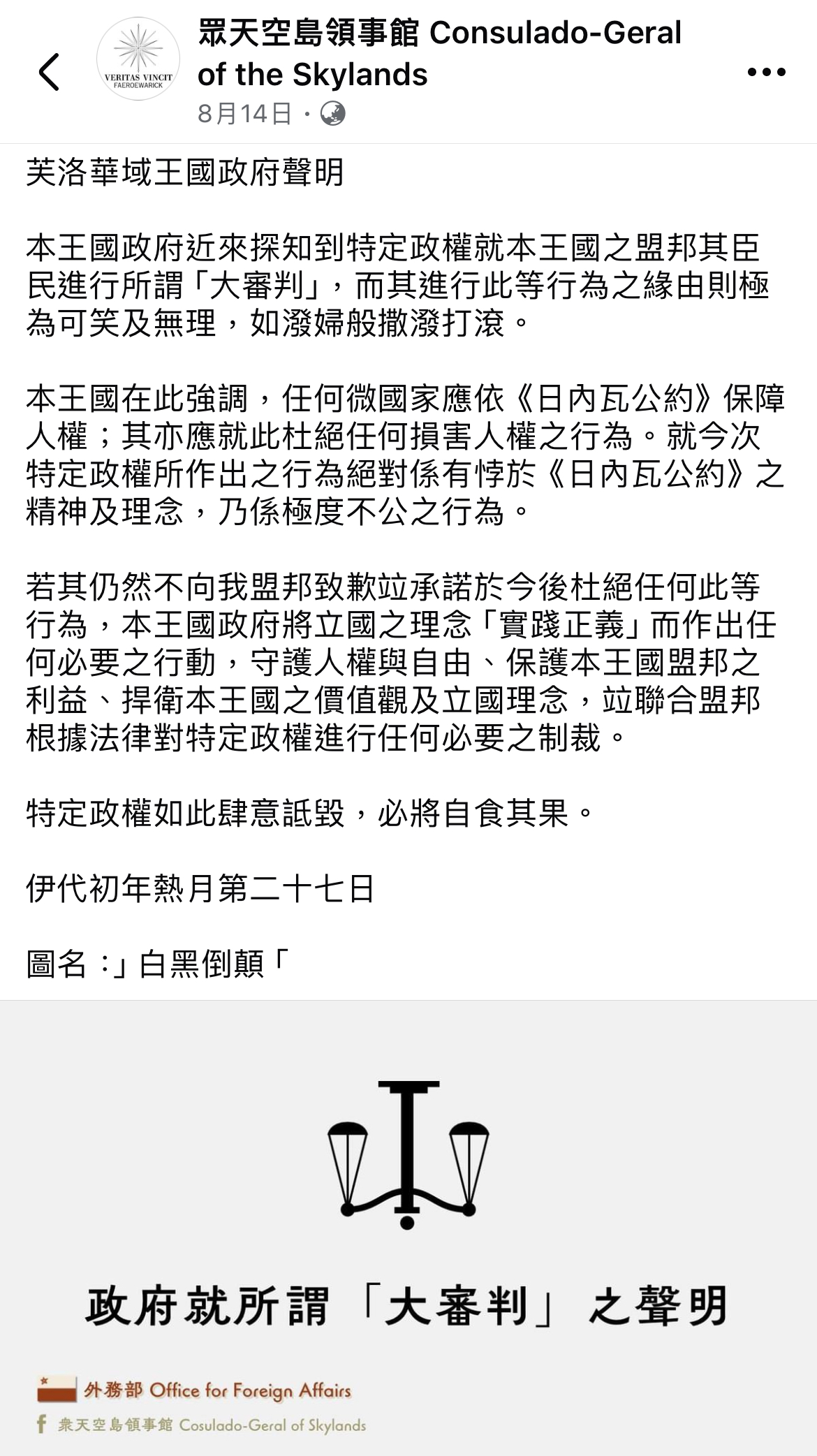Go back using the back arrow
This screenshot has width=817, height=1456.
[49, 72]
